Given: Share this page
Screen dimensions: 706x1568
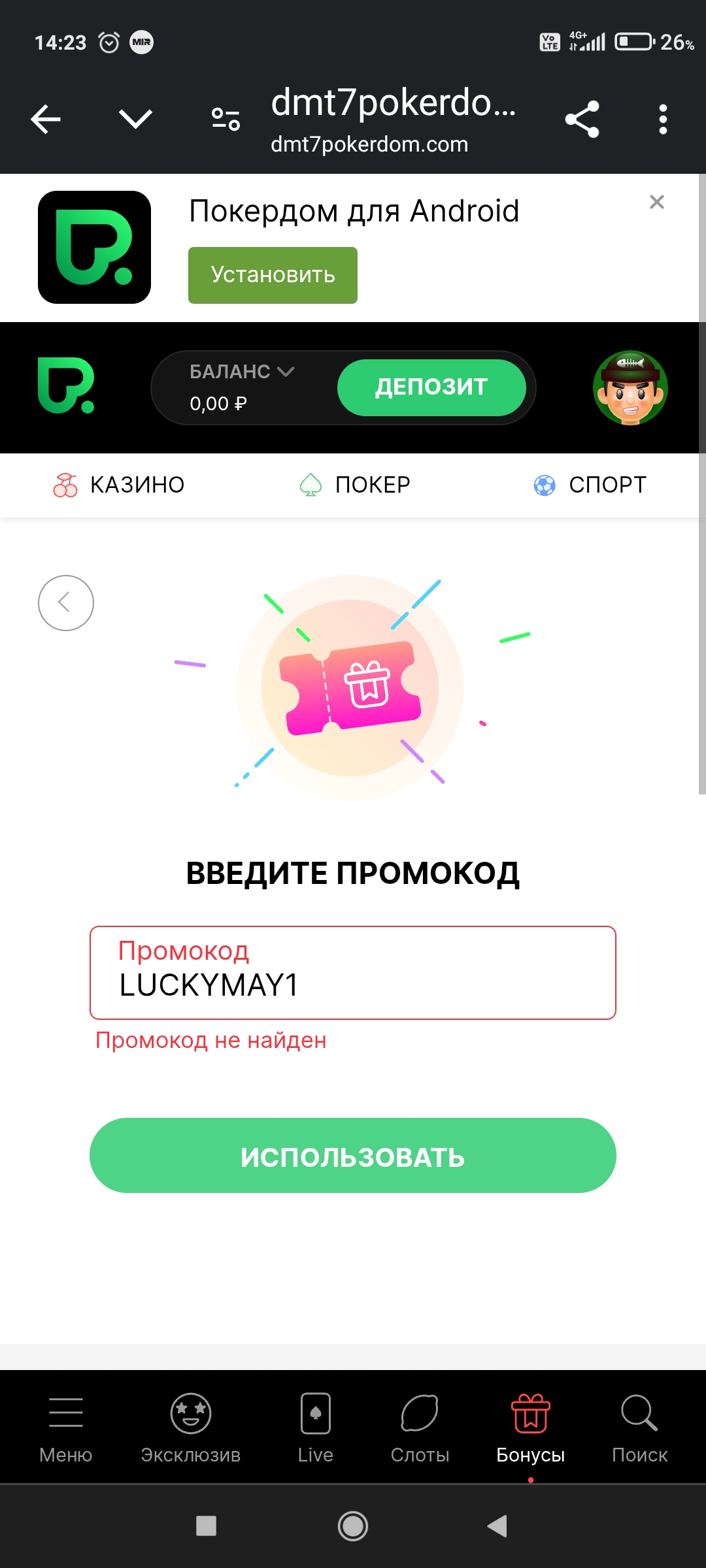Looking at the screenshot, I should point(582,120).
